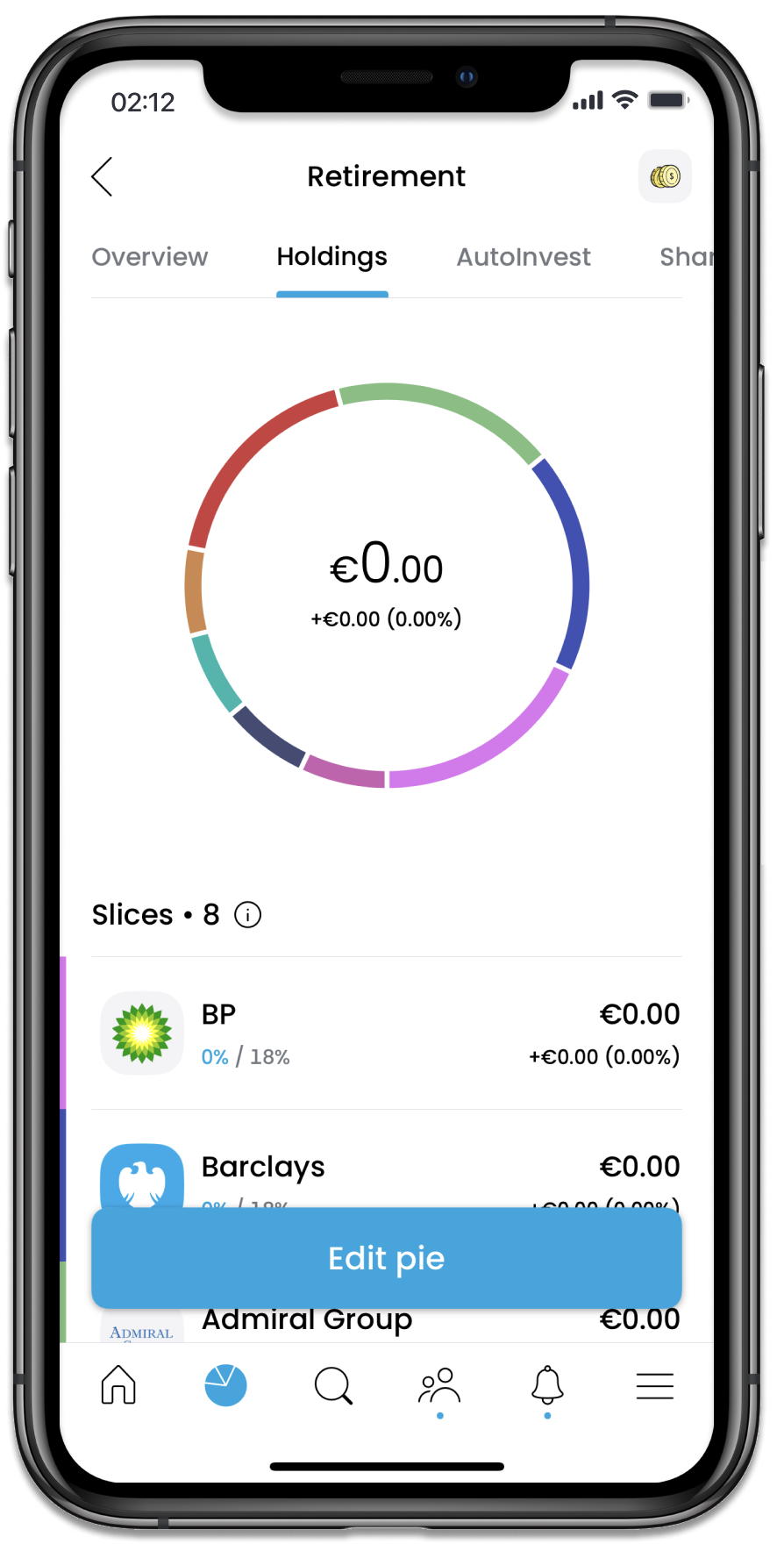Switch to the Overview tab
Viewport: 784px width, 1544px height.
150,257
